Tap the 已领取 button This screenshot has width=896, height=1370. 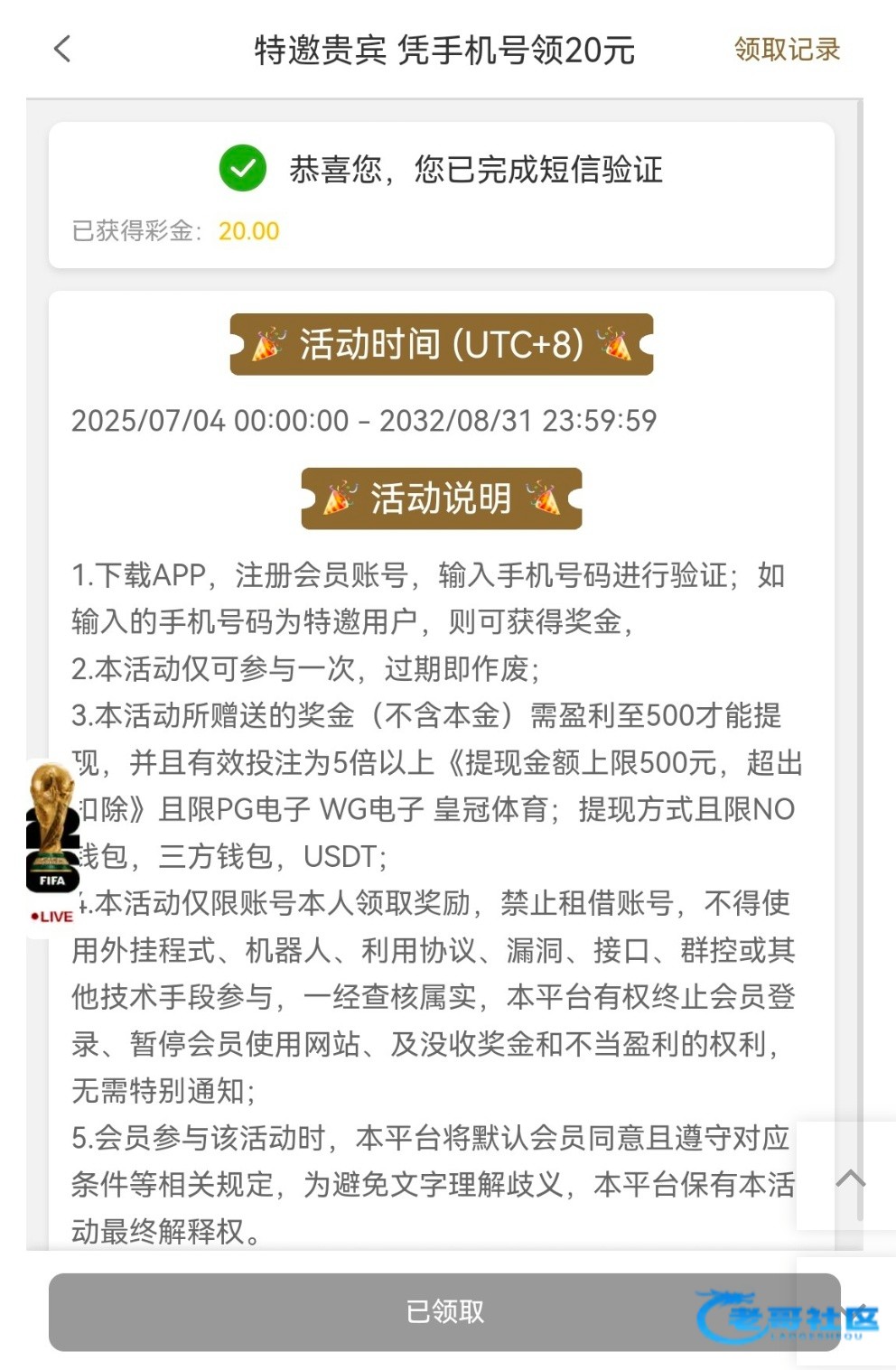click(444, 1311)
